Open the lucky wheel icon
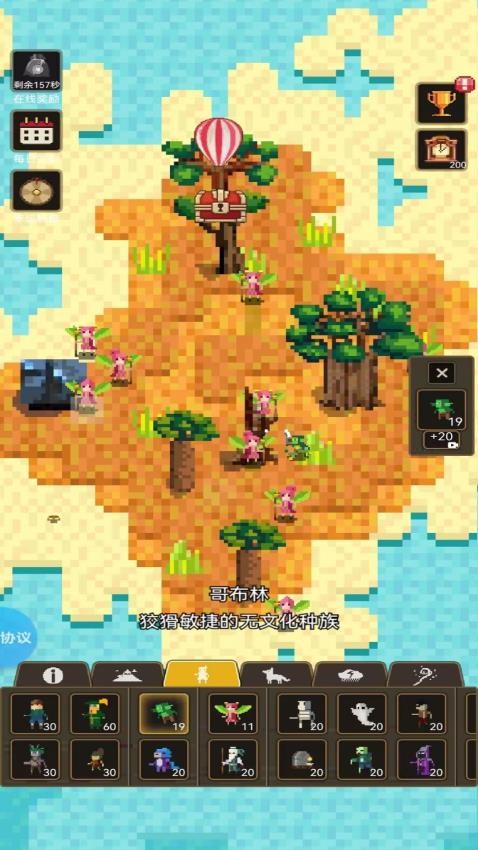Screen dimensions: 478x850 click(x=37, y=191)
